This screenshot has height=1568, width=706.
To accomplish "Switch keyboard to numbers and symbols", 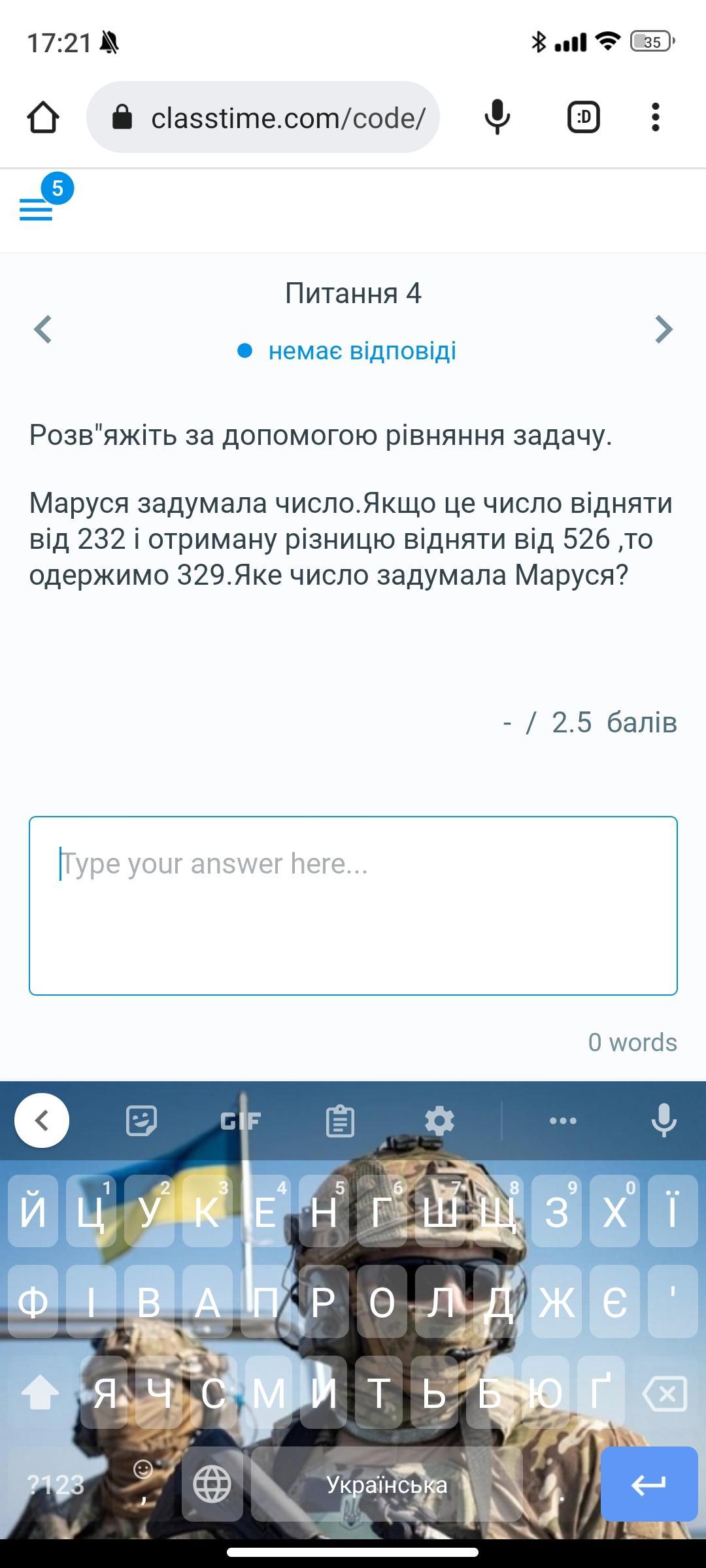I will (56, 1485).
